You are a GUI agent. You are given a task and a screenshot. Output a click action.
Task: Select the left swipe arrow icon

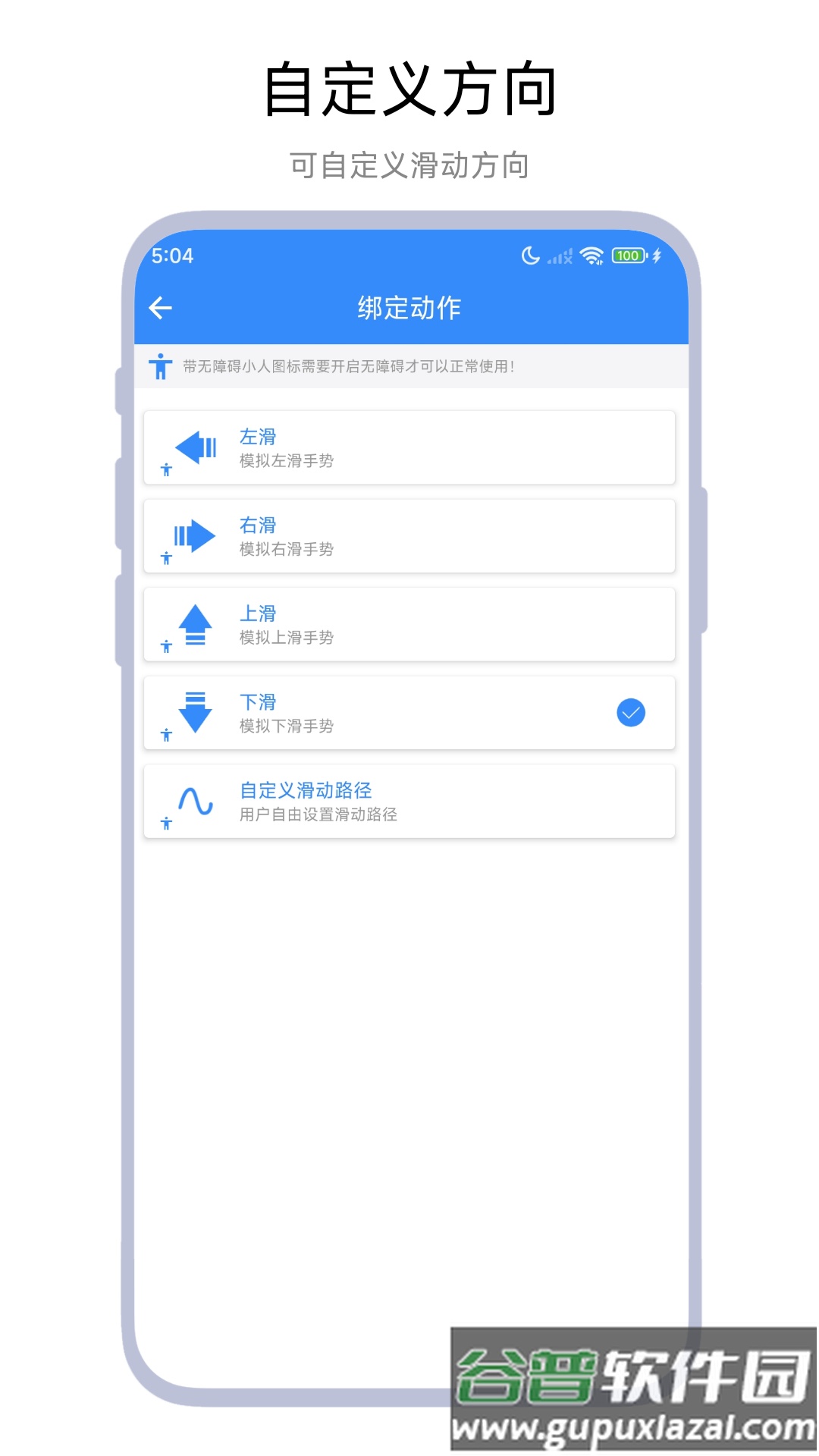tap(195, 447)
